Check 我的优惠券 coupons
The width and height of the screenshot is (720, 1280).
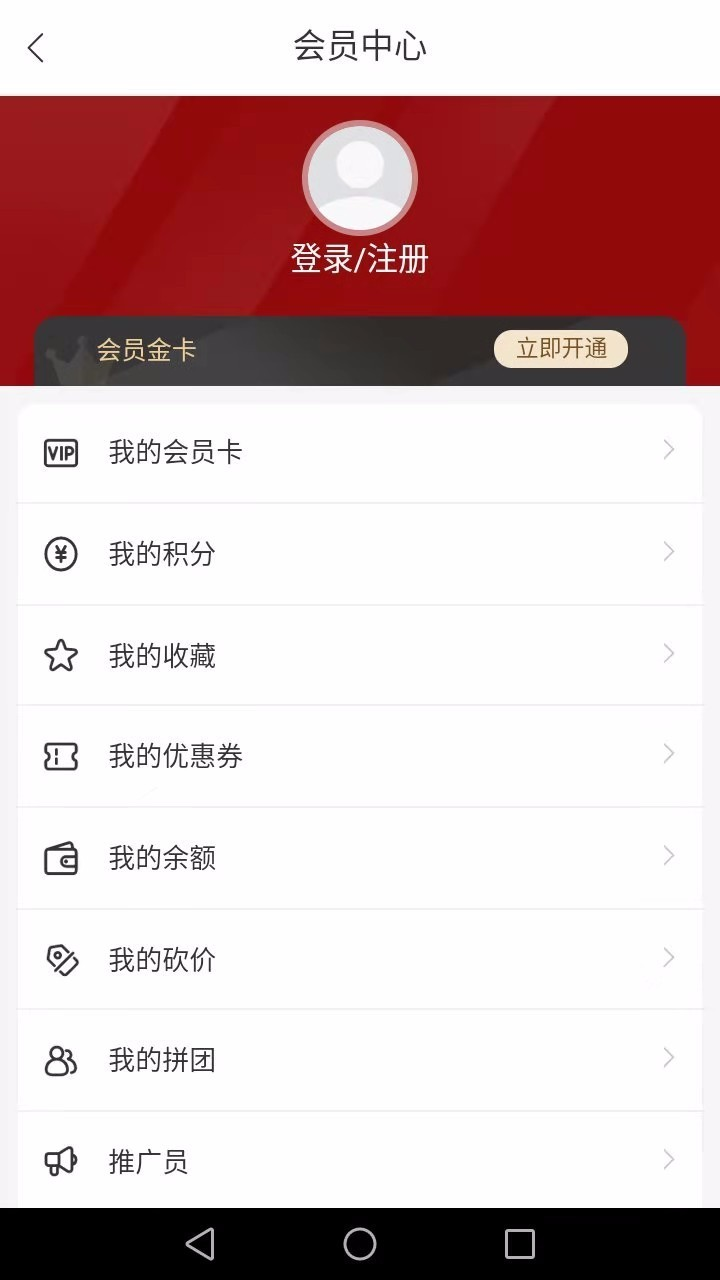click(360, 756)
